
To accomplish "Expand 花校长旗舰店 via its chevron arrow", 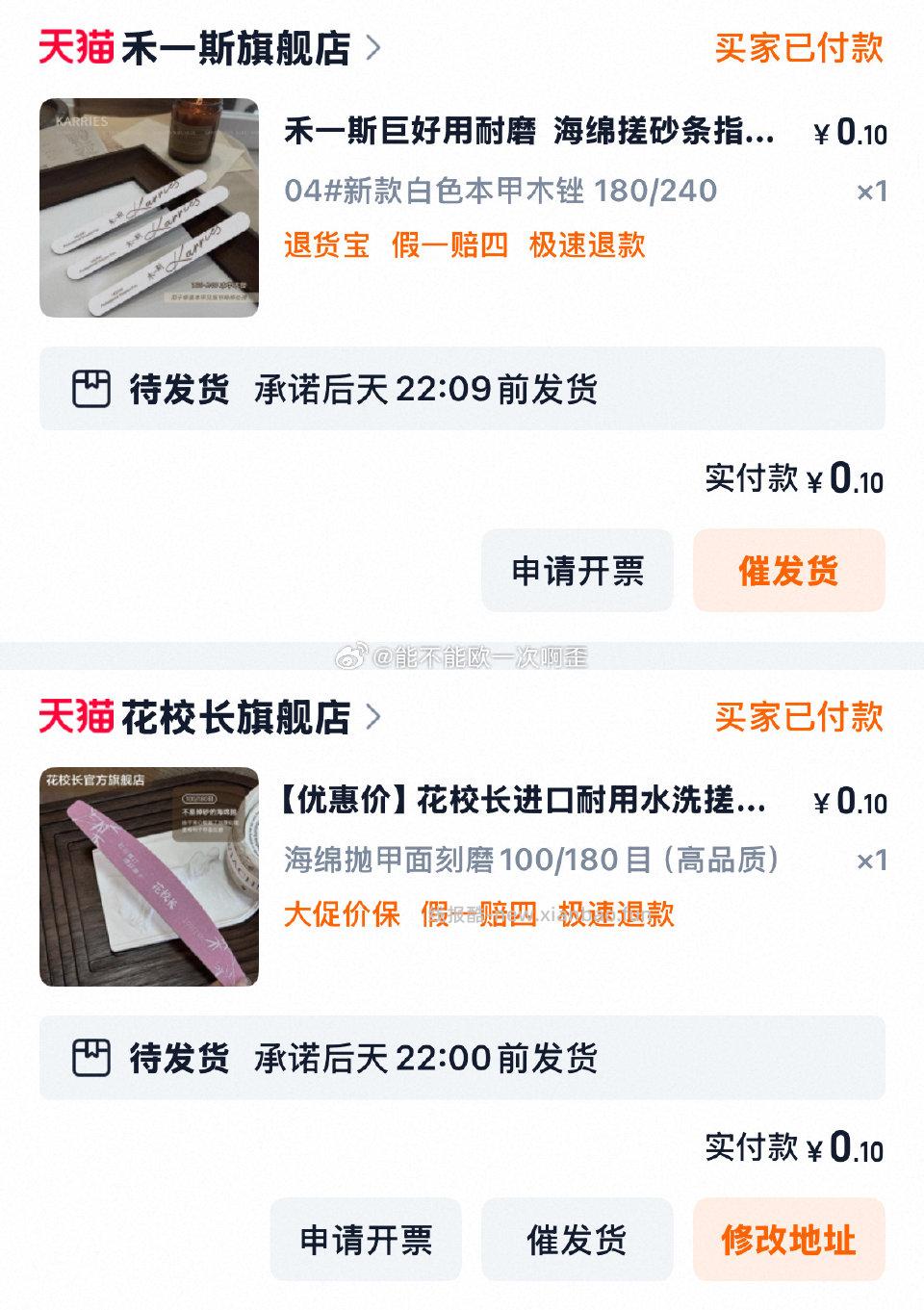I will click(x=374, y=716).
